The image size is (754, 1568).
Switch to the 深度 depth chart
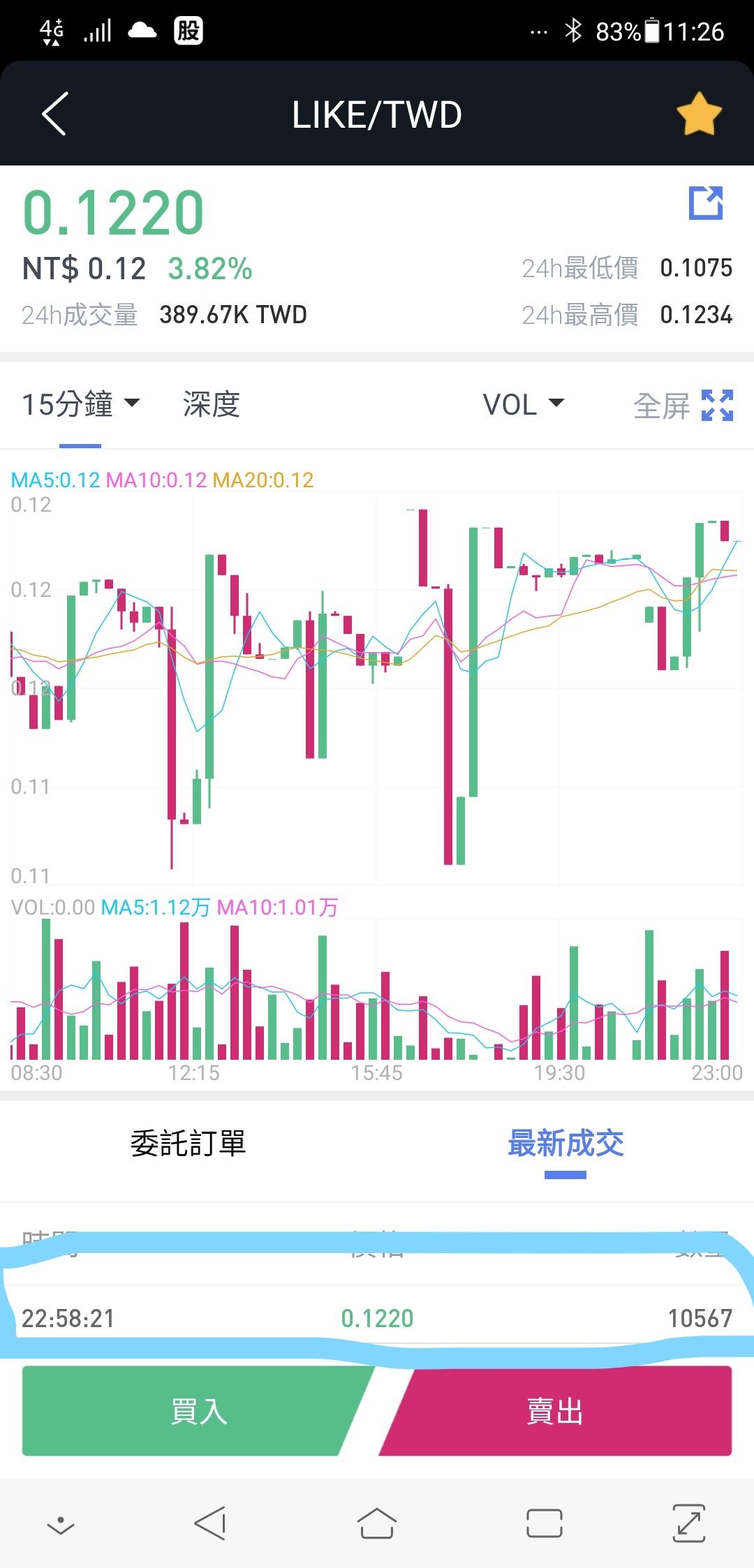[x=212, y=404]
